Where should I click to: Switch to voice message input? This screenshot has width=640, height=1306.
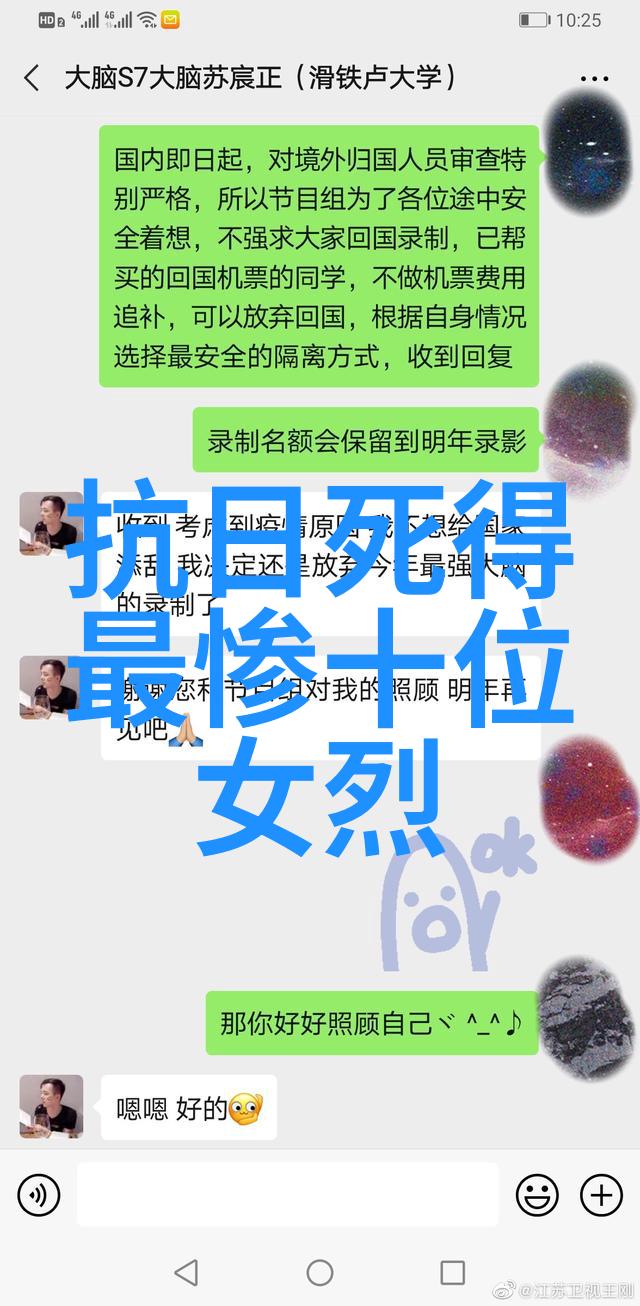[x=39, y=1194]
